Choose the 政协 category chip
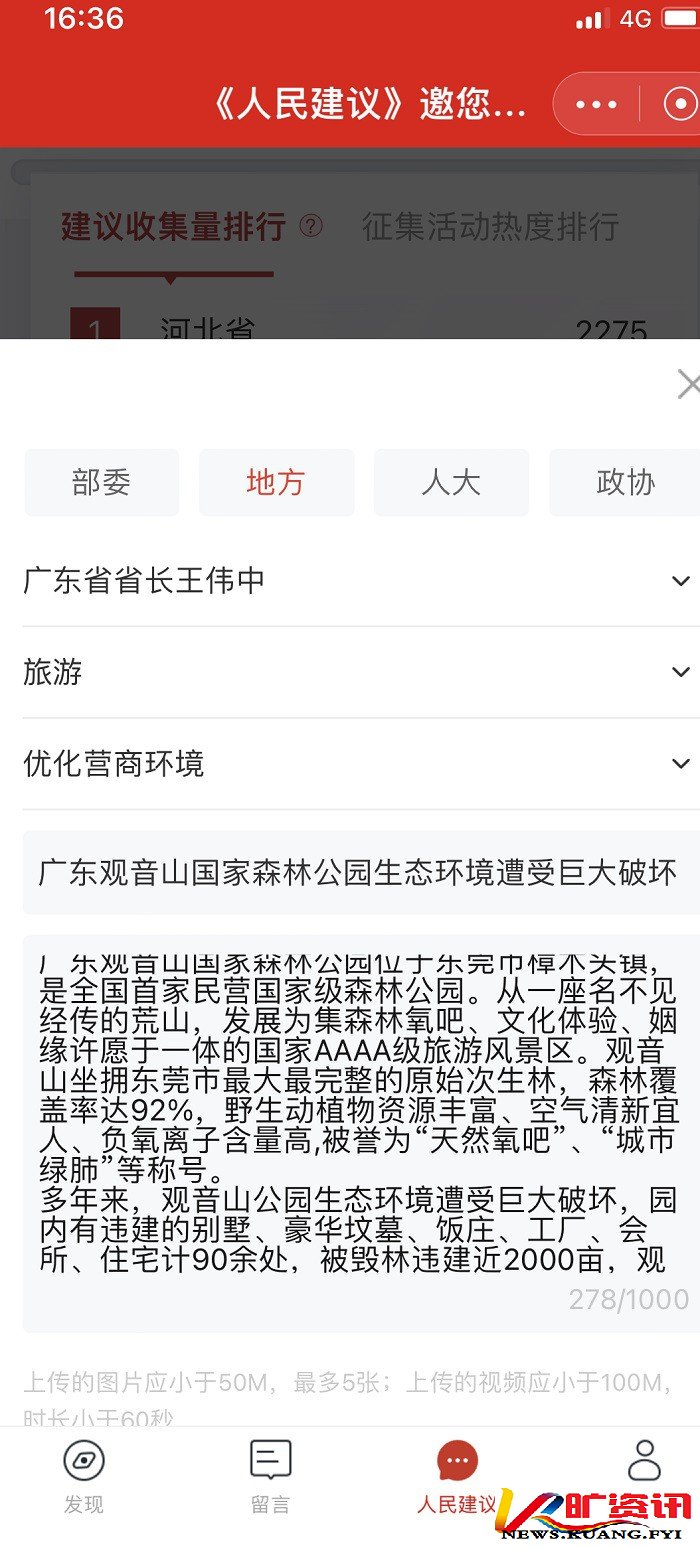 625,482
